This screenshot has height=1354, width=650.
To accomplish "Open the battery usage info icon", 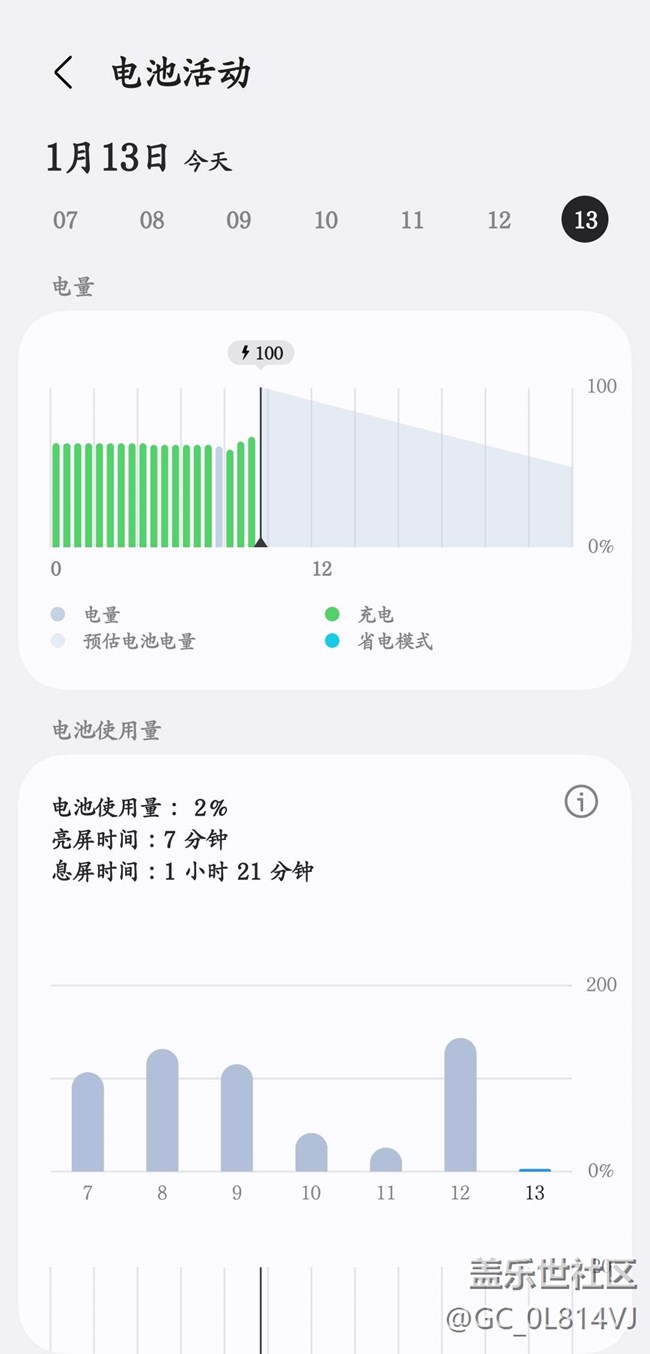I will point(581,801).
